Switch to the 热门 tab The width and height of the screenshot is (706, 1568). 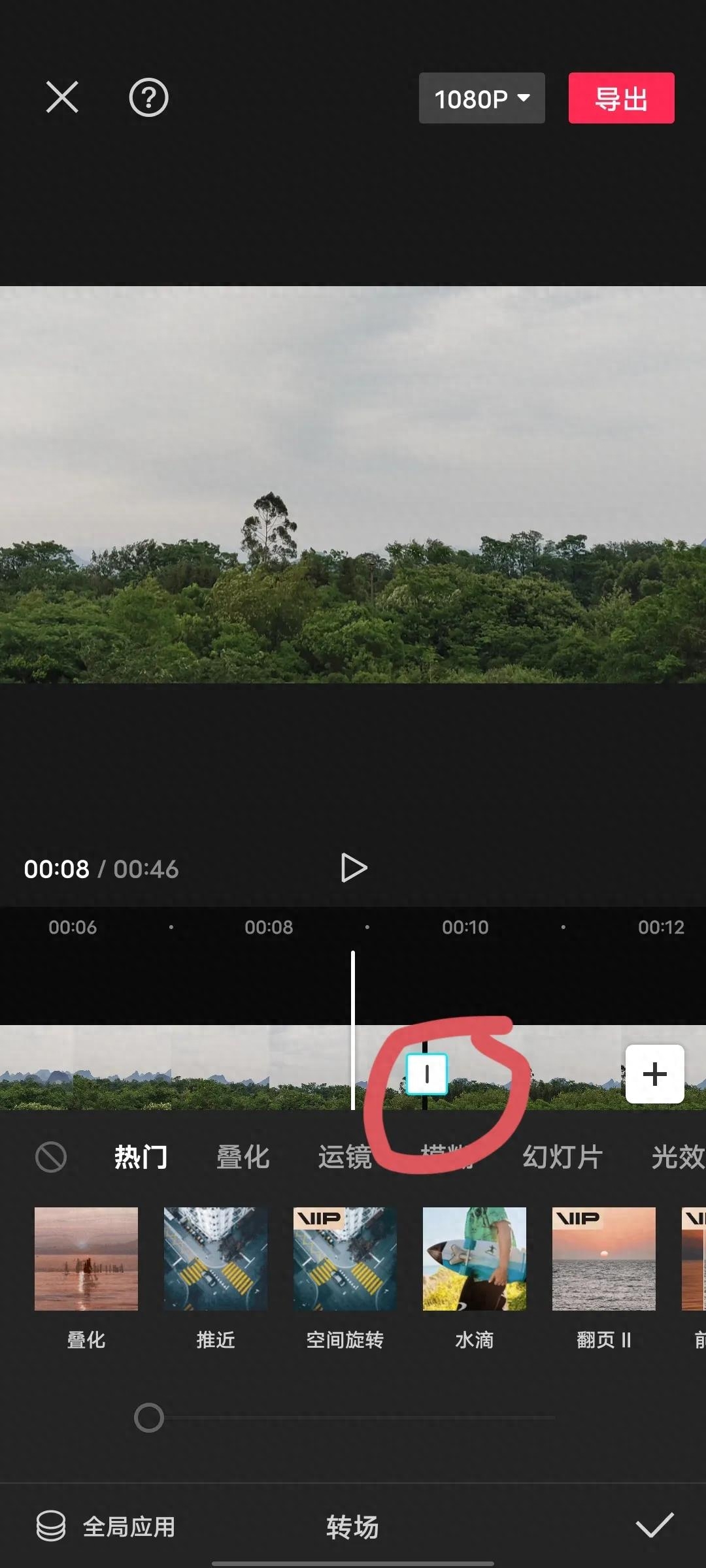click(x=141, y=1157)
